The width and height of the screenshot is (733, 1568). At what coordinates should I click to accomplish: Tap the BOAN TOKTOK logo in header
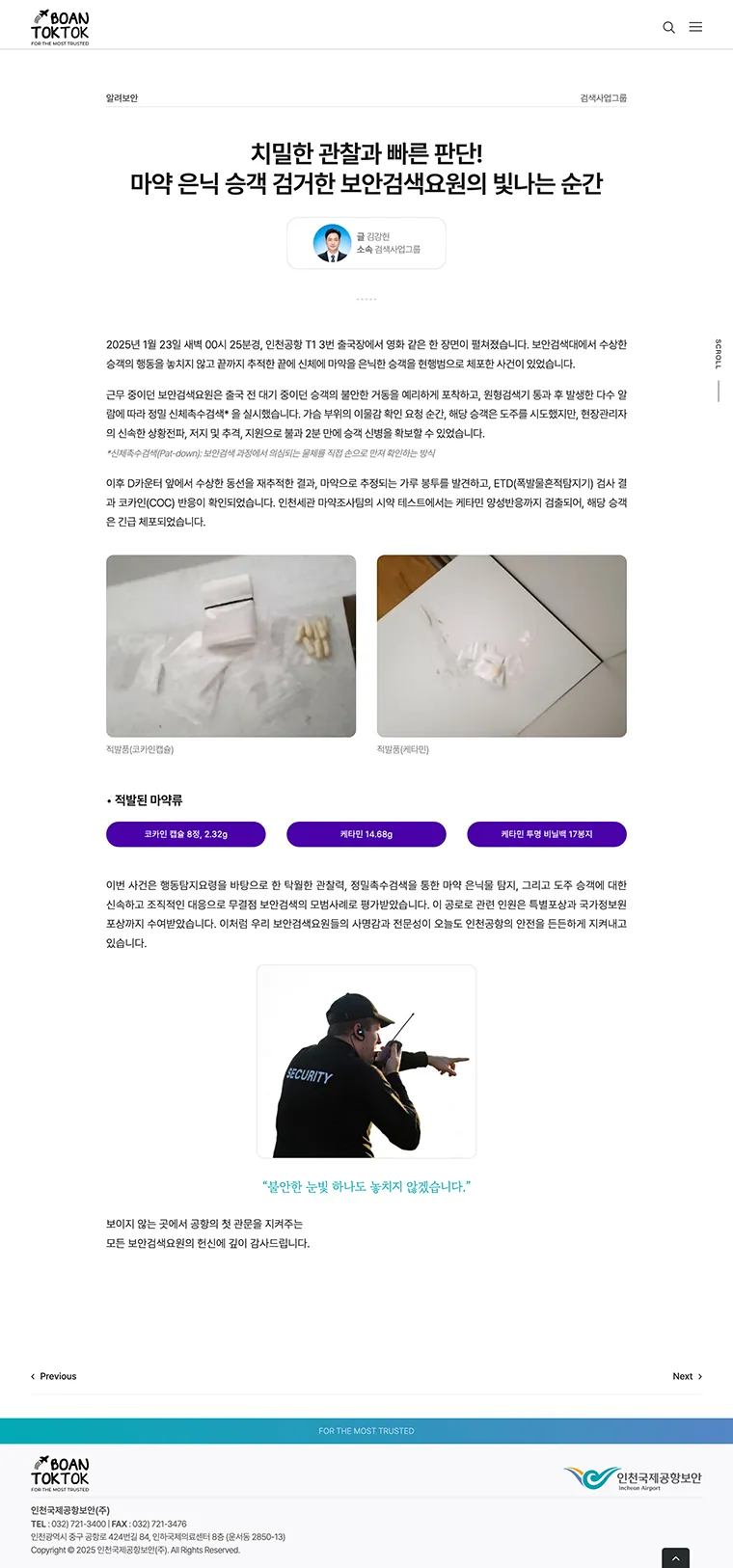point(60,28)
